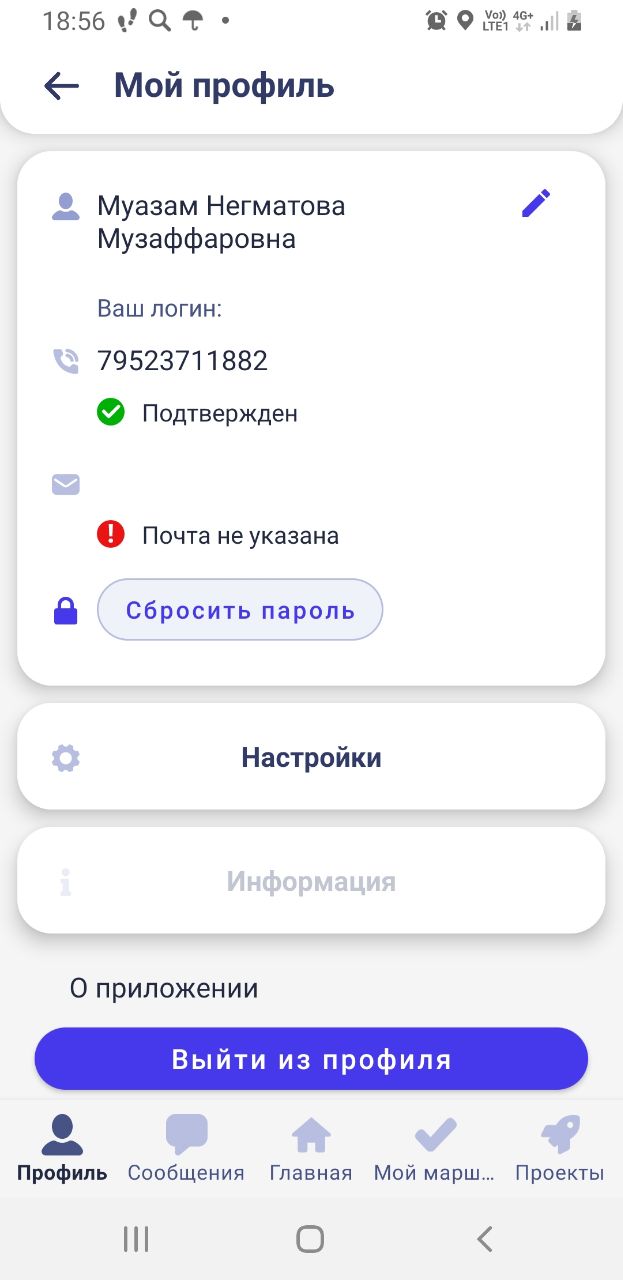Screen dimensions: 623x1280
Task: Open recent apps from the system bar
Action: coord(136,1240)
